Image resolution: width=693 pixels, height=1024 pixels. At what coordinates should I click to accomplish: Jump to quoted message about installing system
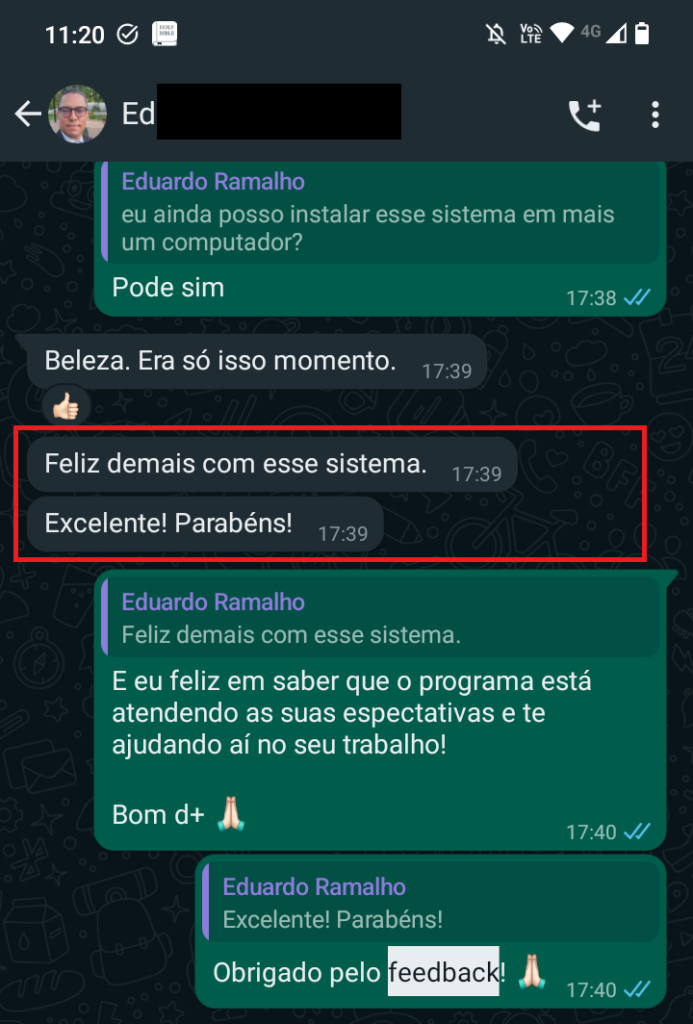tap(380, 213)
